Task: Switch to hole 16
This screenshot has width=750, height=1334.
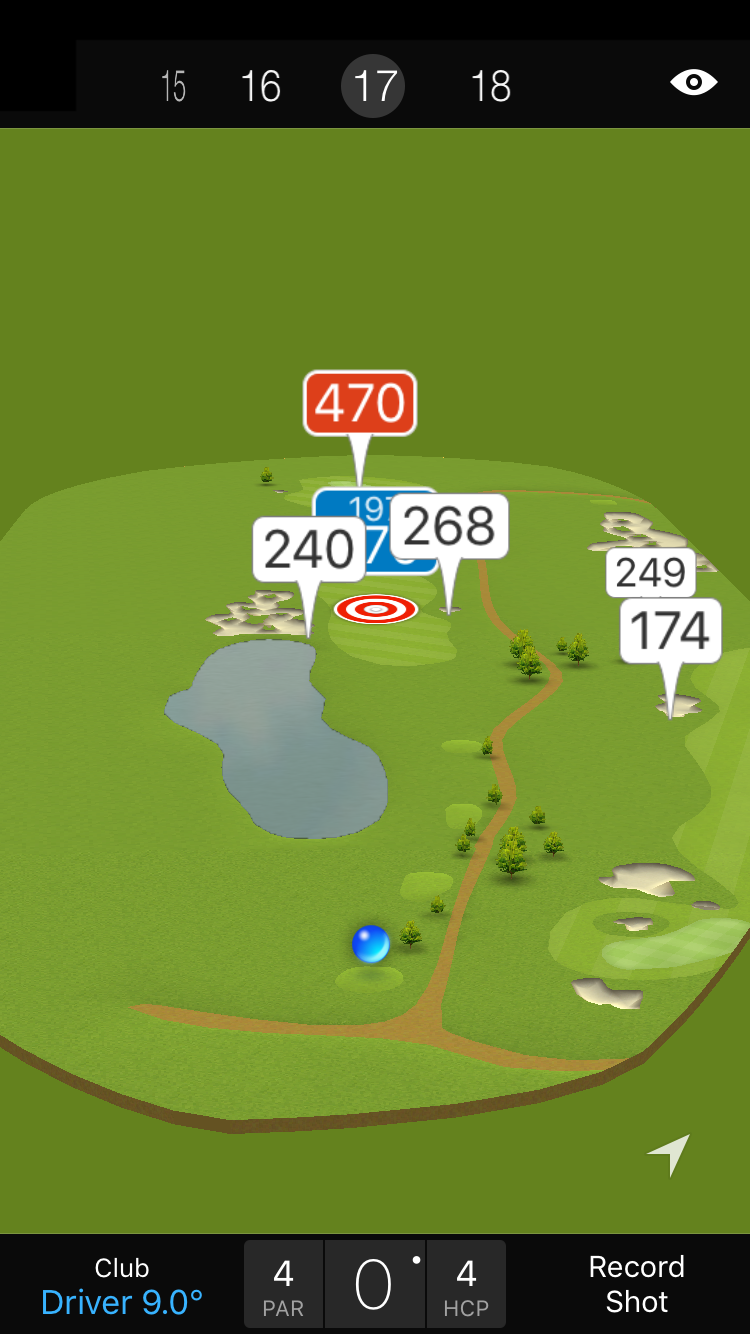Action: click(260, 87)
